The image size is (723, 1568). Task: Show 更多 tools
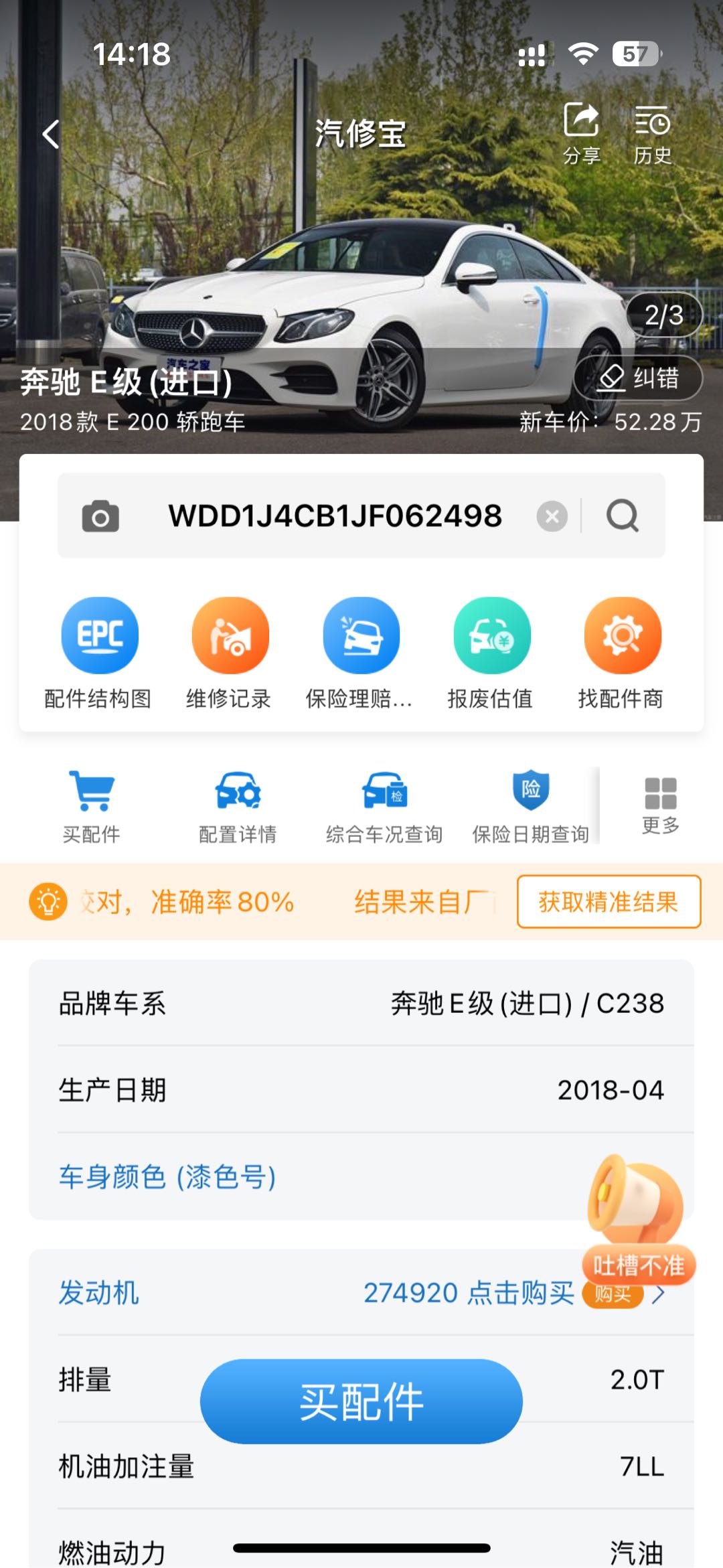(661, 805)
